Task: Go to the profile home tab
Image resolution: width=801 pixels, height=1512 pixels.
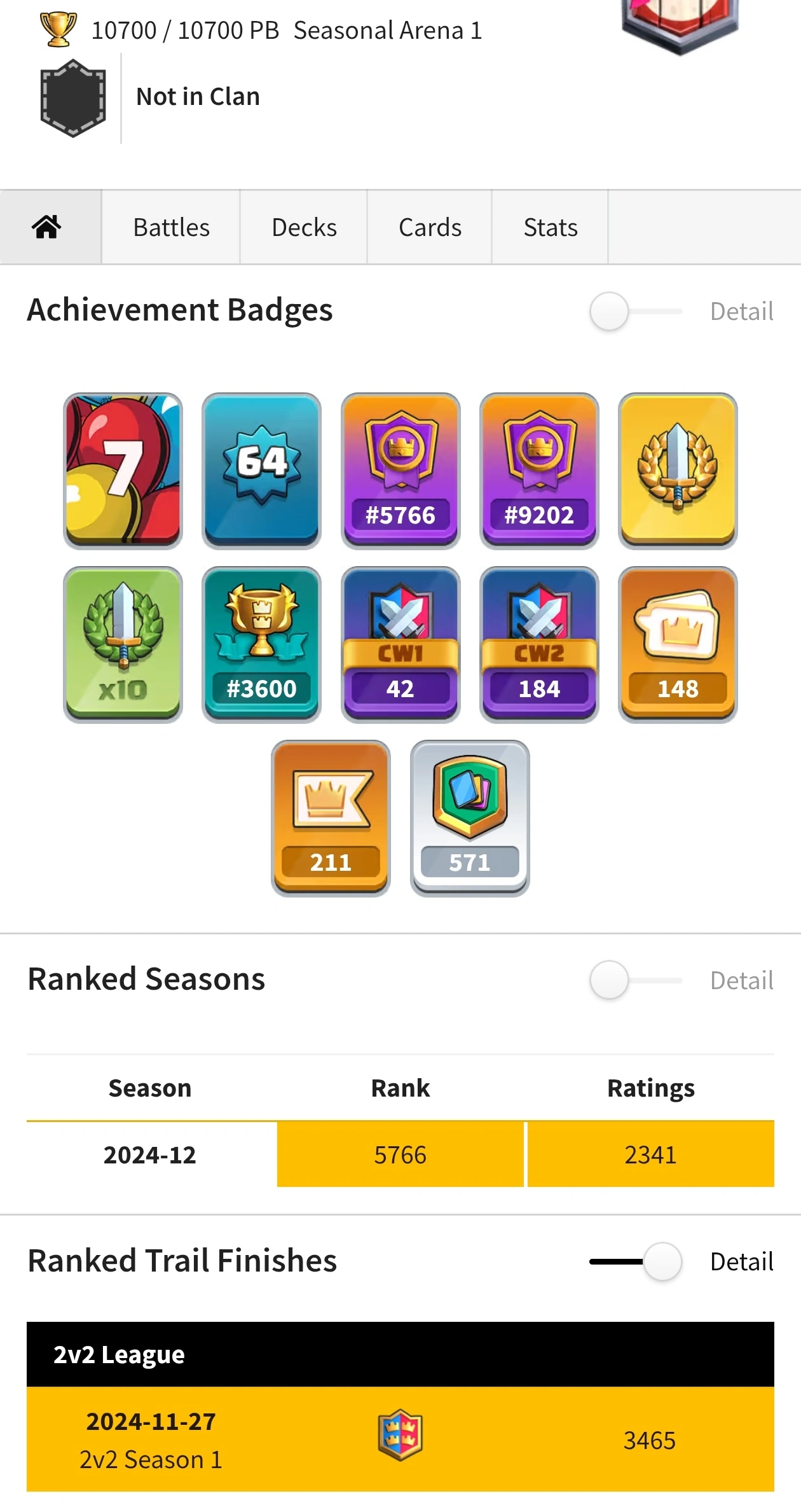Action: (x=48, y=227)
